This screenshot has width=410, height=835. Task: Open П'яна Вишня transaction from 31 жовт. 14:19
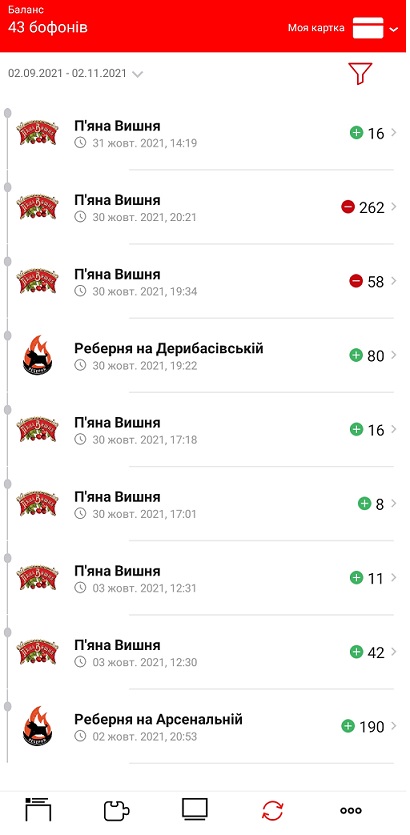tap(205, 133)
